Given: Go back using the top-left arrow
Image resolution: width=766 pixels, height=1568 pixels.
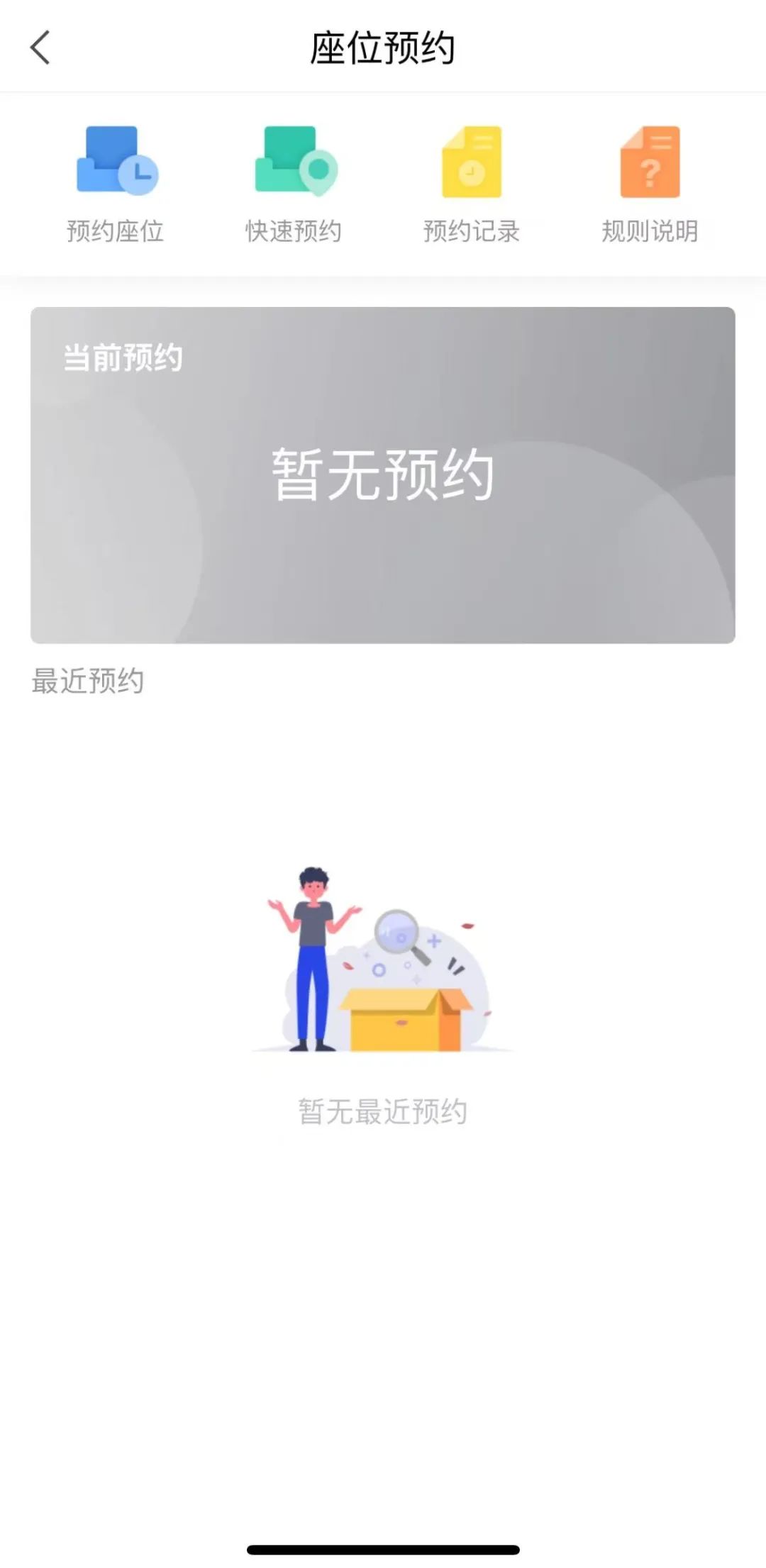Looking at the screenshot, I should coord(40,48).
